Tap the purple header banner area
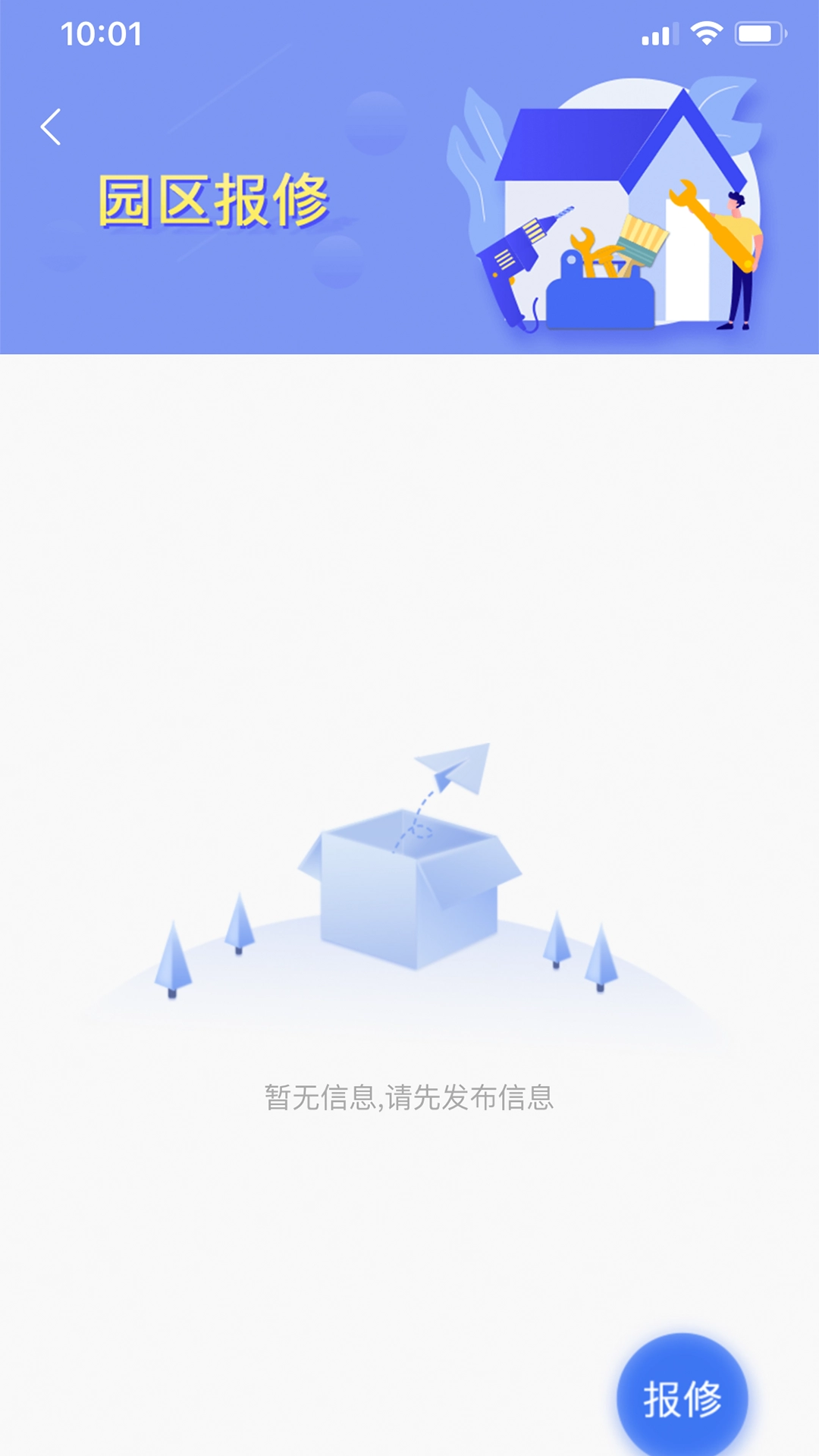The height and width of the screenshot is (1456, 819). pyautogui.click(x=227, y=303)
